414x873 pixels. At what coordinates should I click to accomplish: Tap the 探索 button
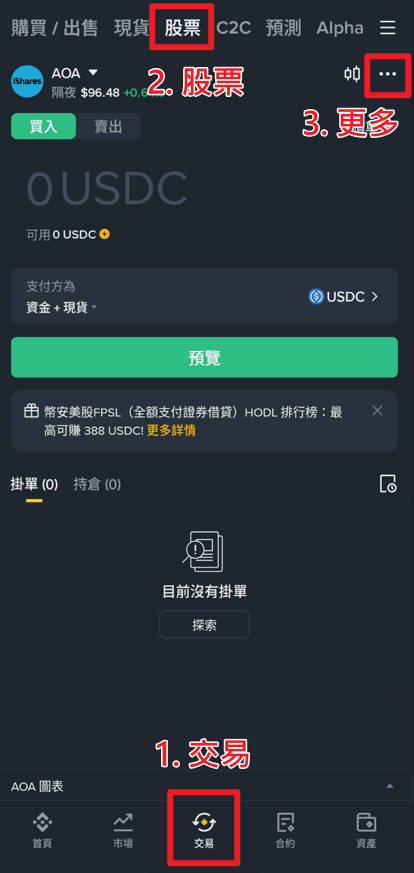click(x=204, y=625)
